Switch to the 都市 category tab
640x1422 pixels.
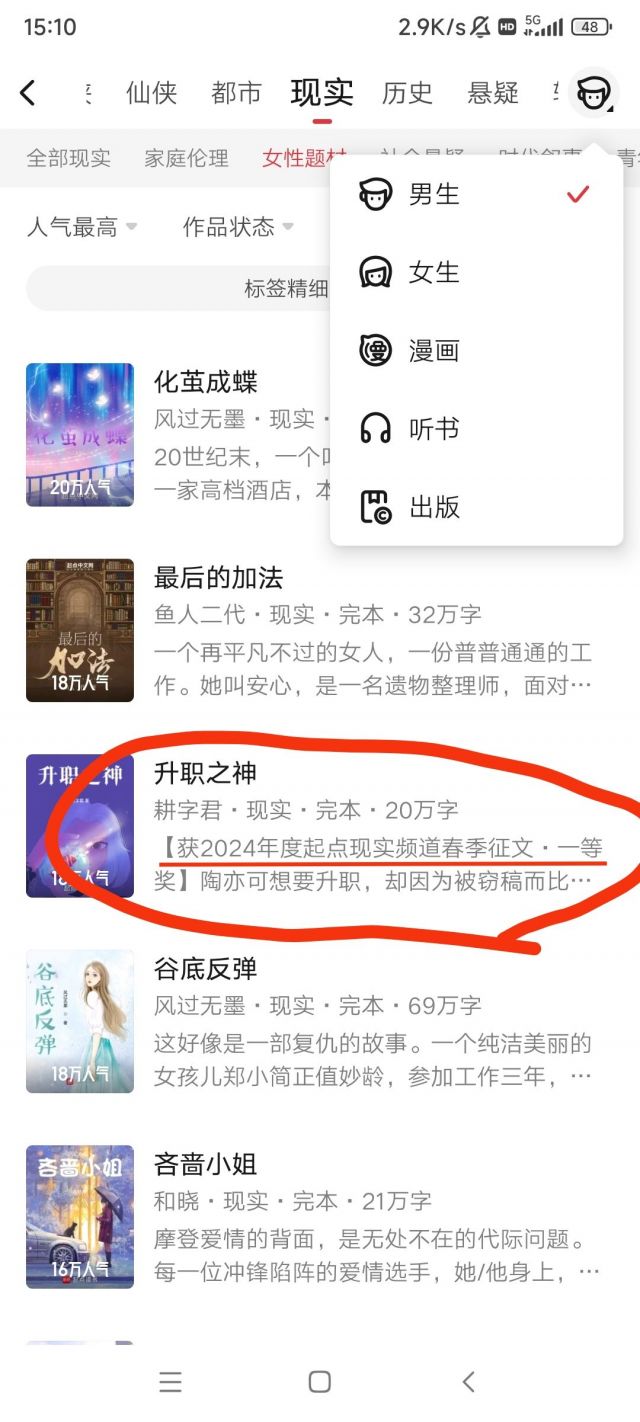[237, 93]
